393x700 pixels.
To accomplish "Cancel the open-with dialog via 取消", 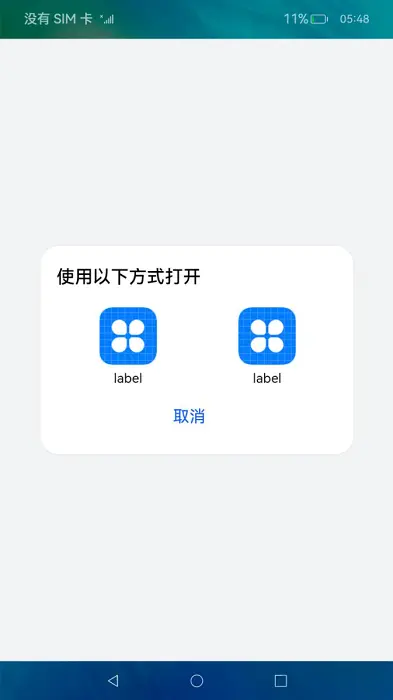I will click(x=189, y=416).
